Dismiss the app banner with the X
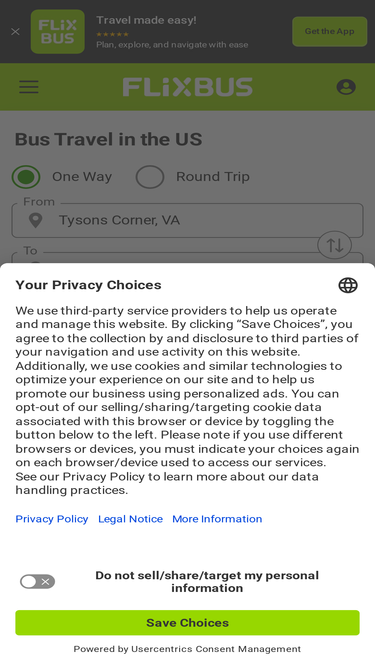This screenshot has width=375, height=667. point(15,31)
